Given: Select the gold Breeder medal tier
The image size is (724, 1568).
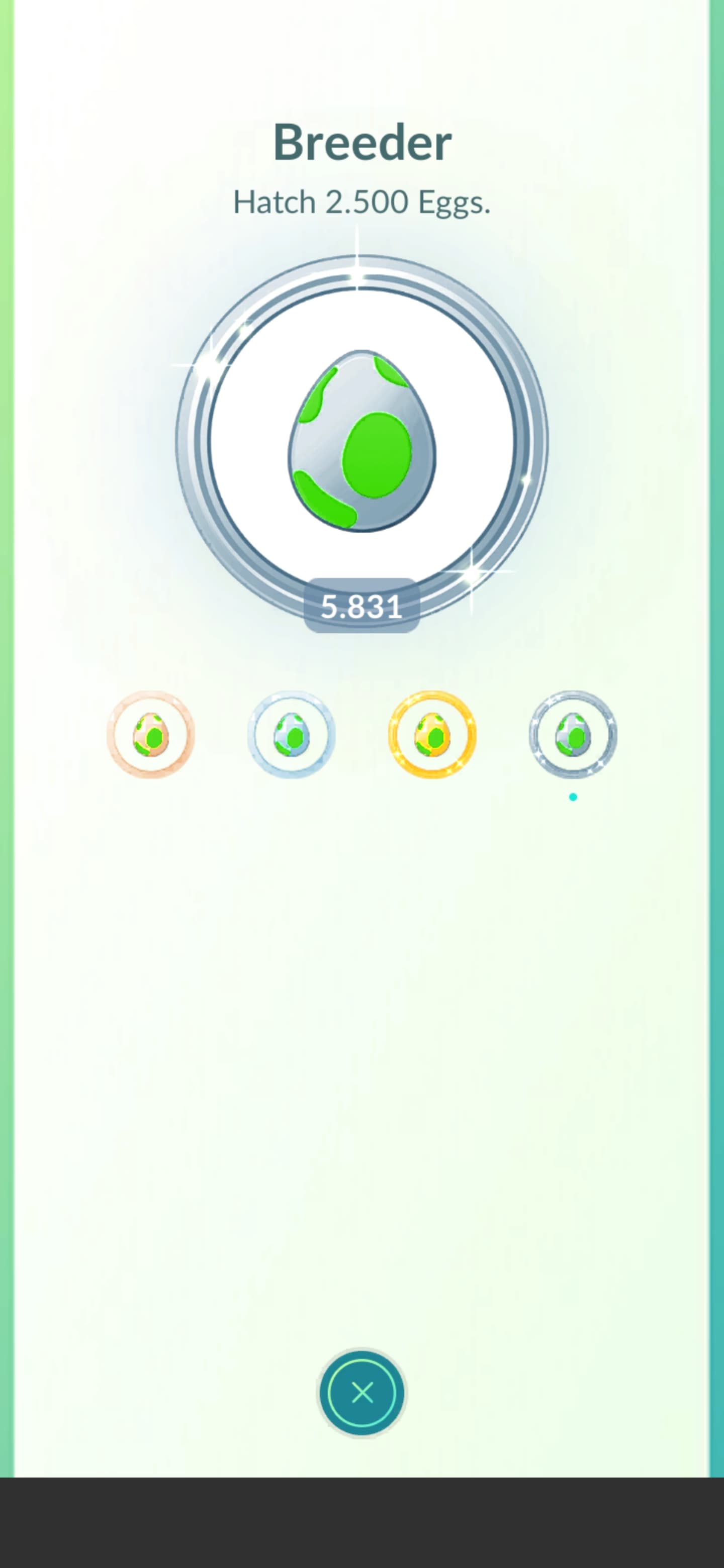Looking at the screenshot, I should (x=432, y=735).
